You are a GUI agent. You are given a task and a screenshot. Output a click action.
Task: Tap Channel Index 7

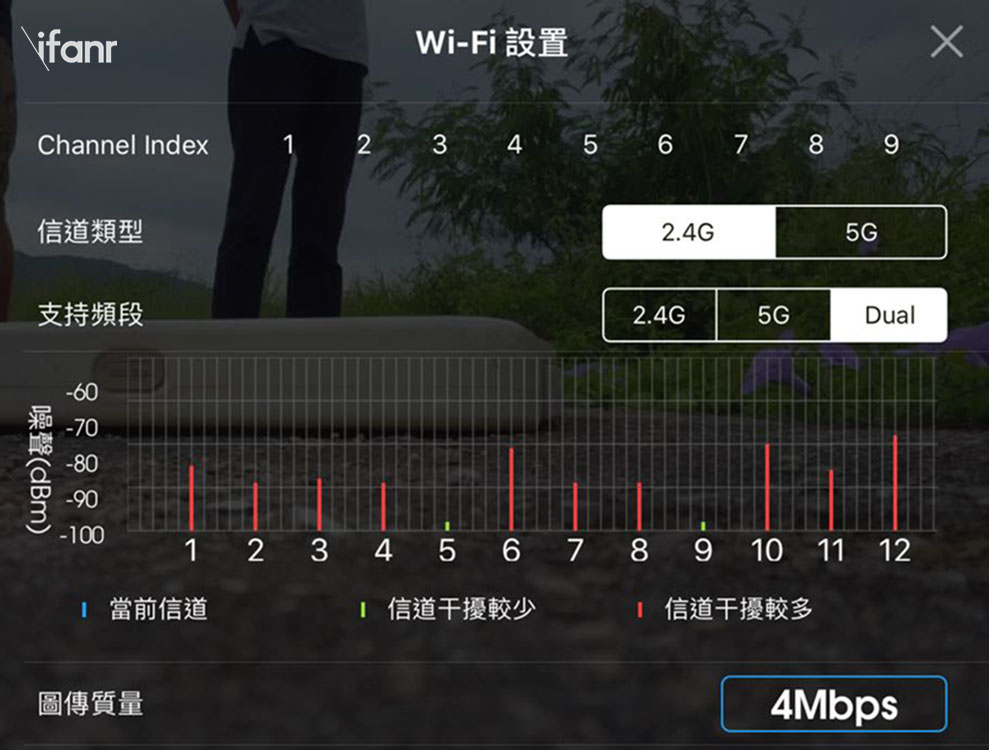740,145
